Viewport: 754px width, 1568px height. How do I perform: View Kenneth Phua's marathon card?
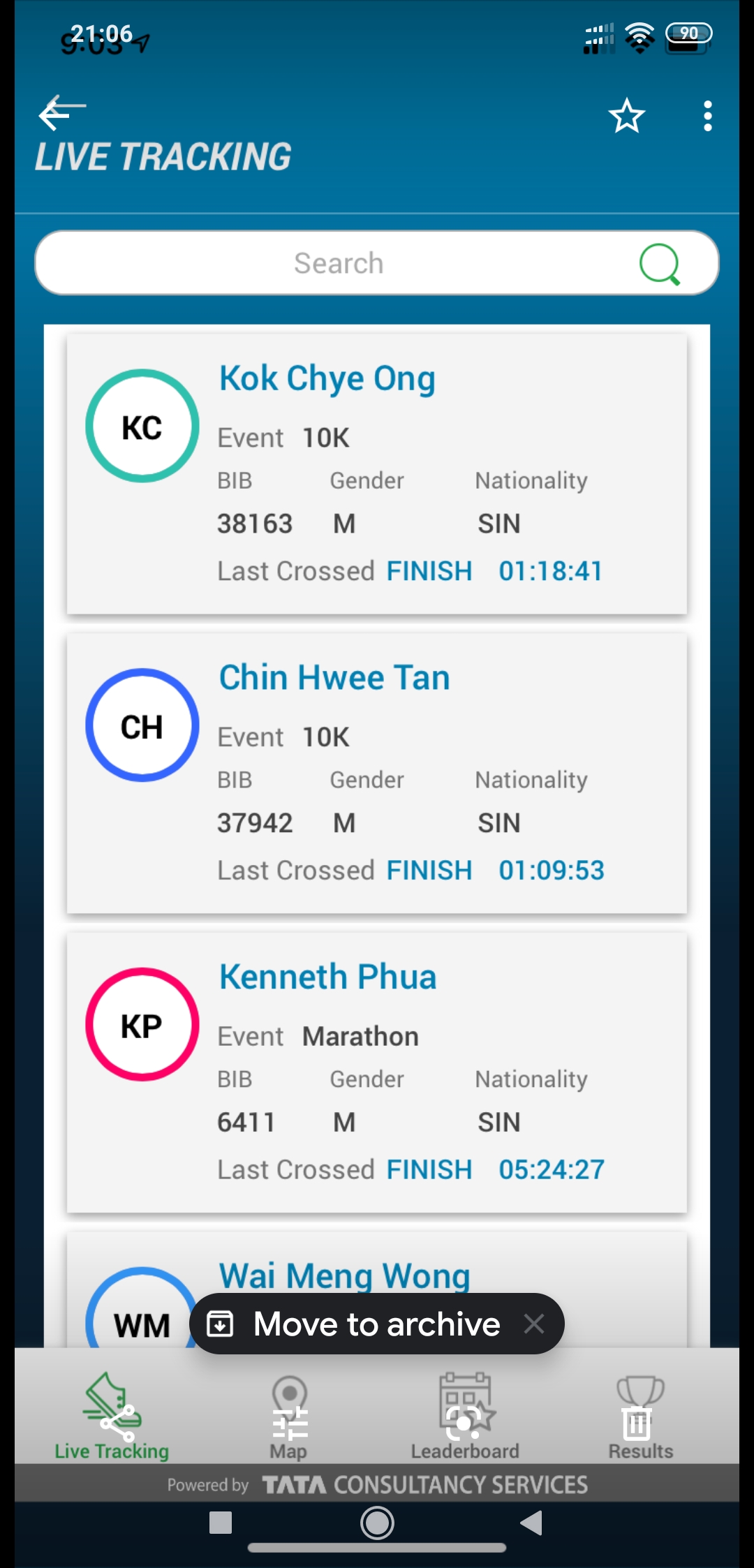point(377,1073)
